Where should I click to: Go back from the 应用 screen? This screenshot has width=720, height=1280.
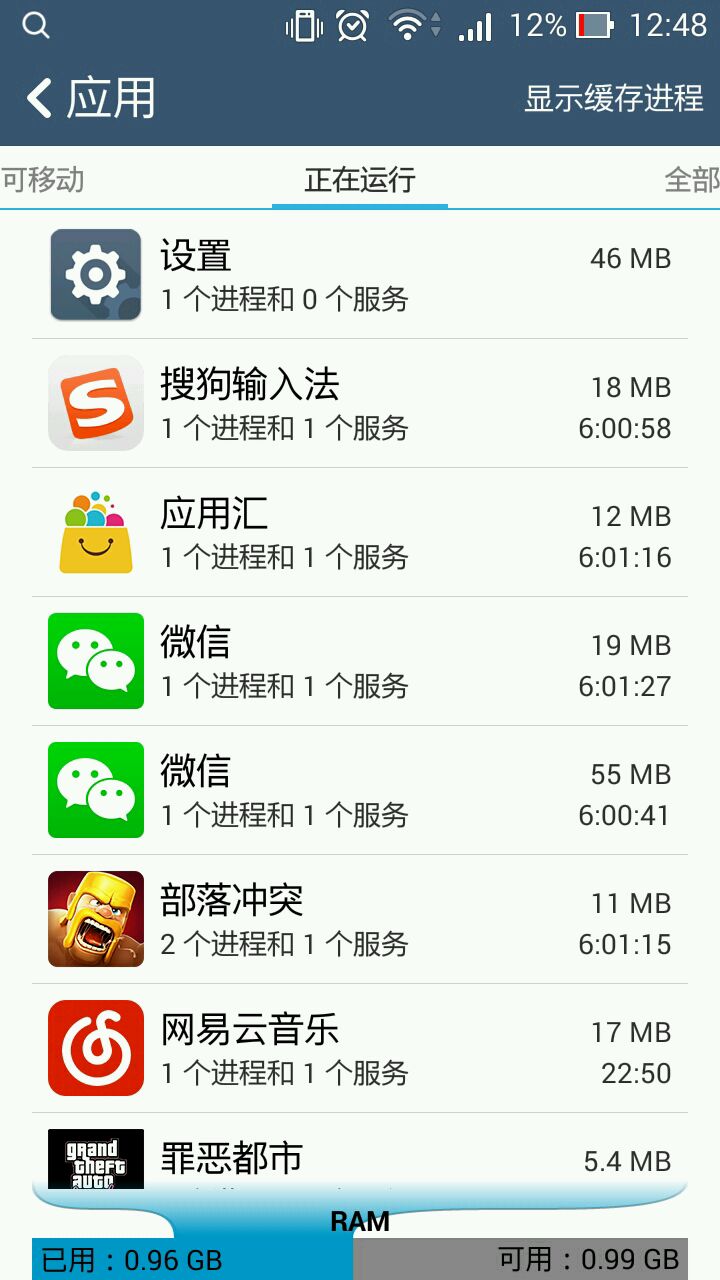click(40, 99)
